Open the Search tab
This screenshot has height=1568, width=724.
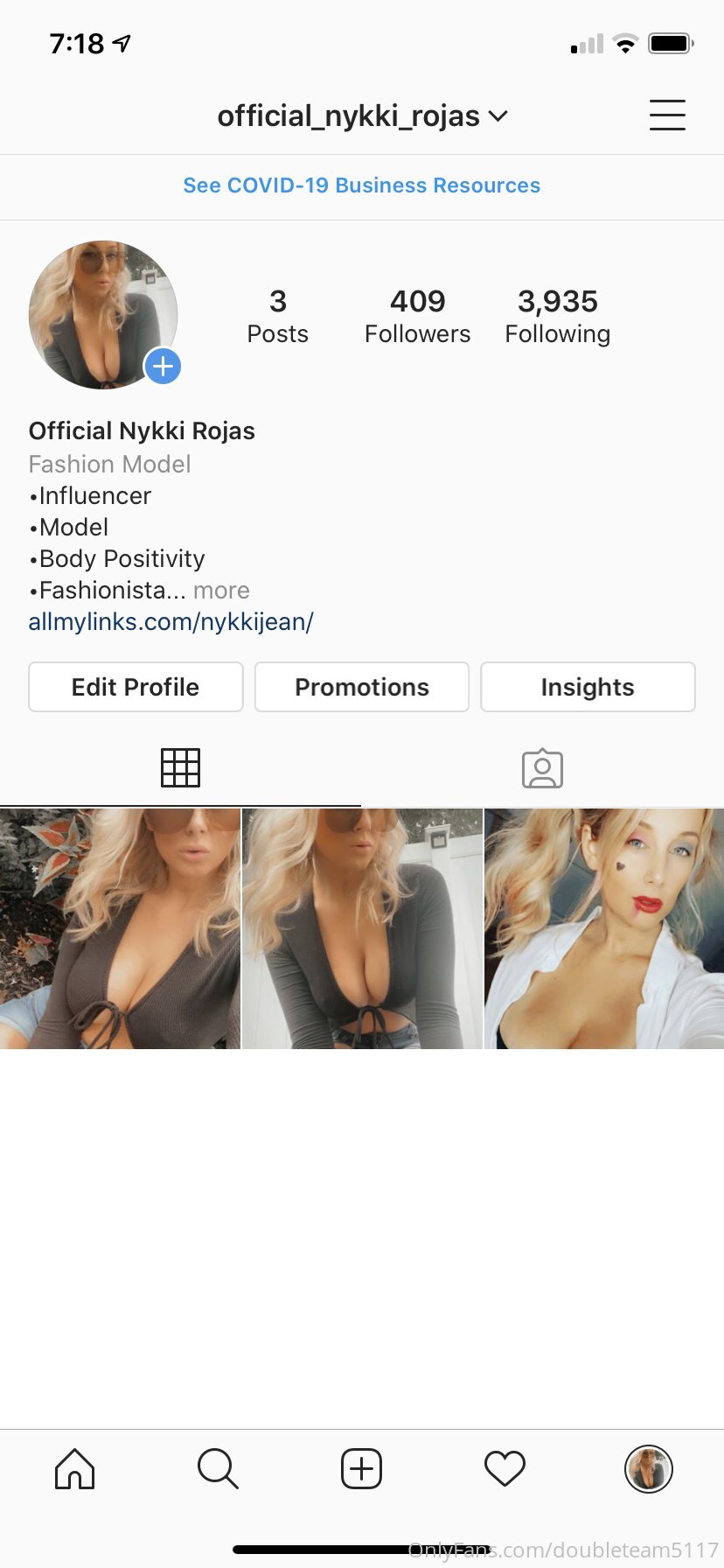218,1468
